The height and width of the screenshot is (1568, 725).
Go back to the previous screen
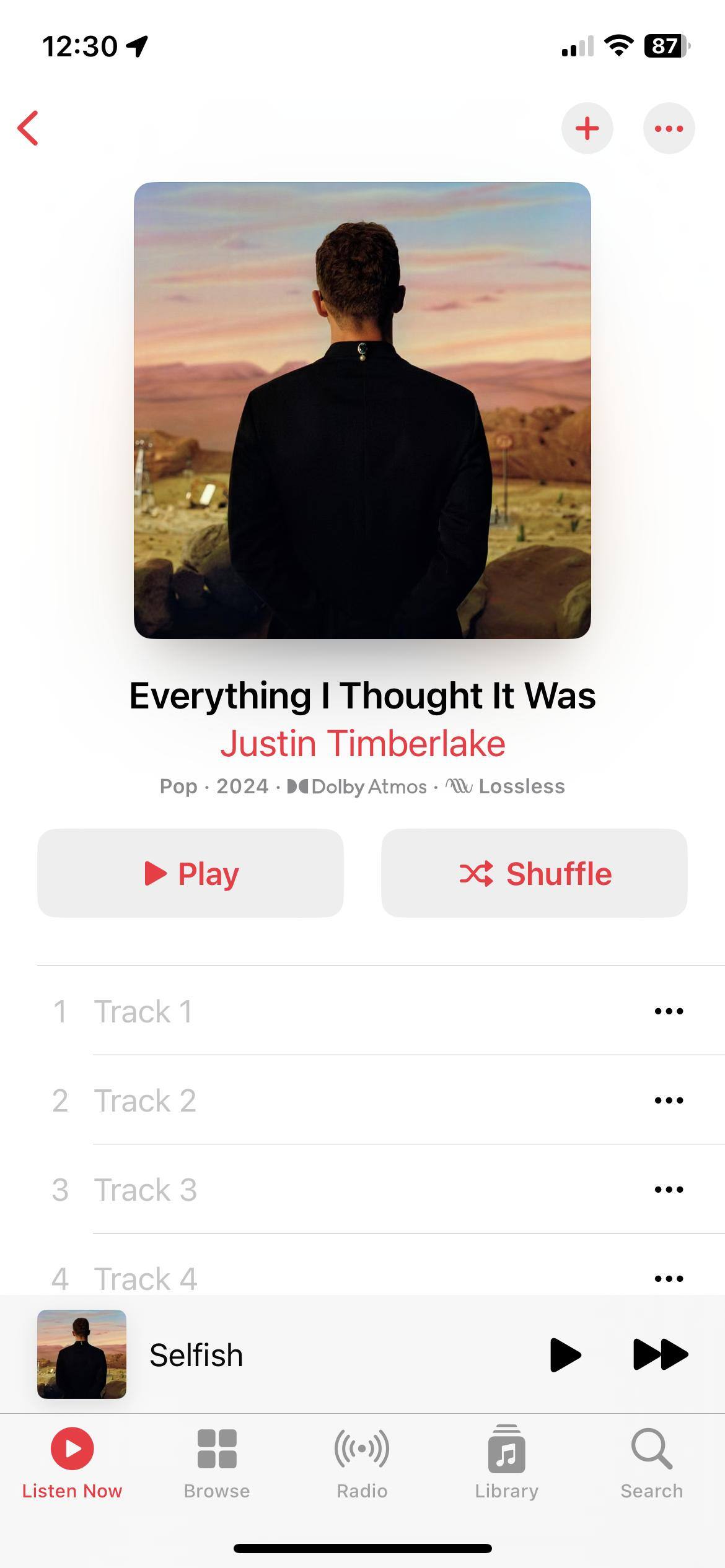(29, 128)
